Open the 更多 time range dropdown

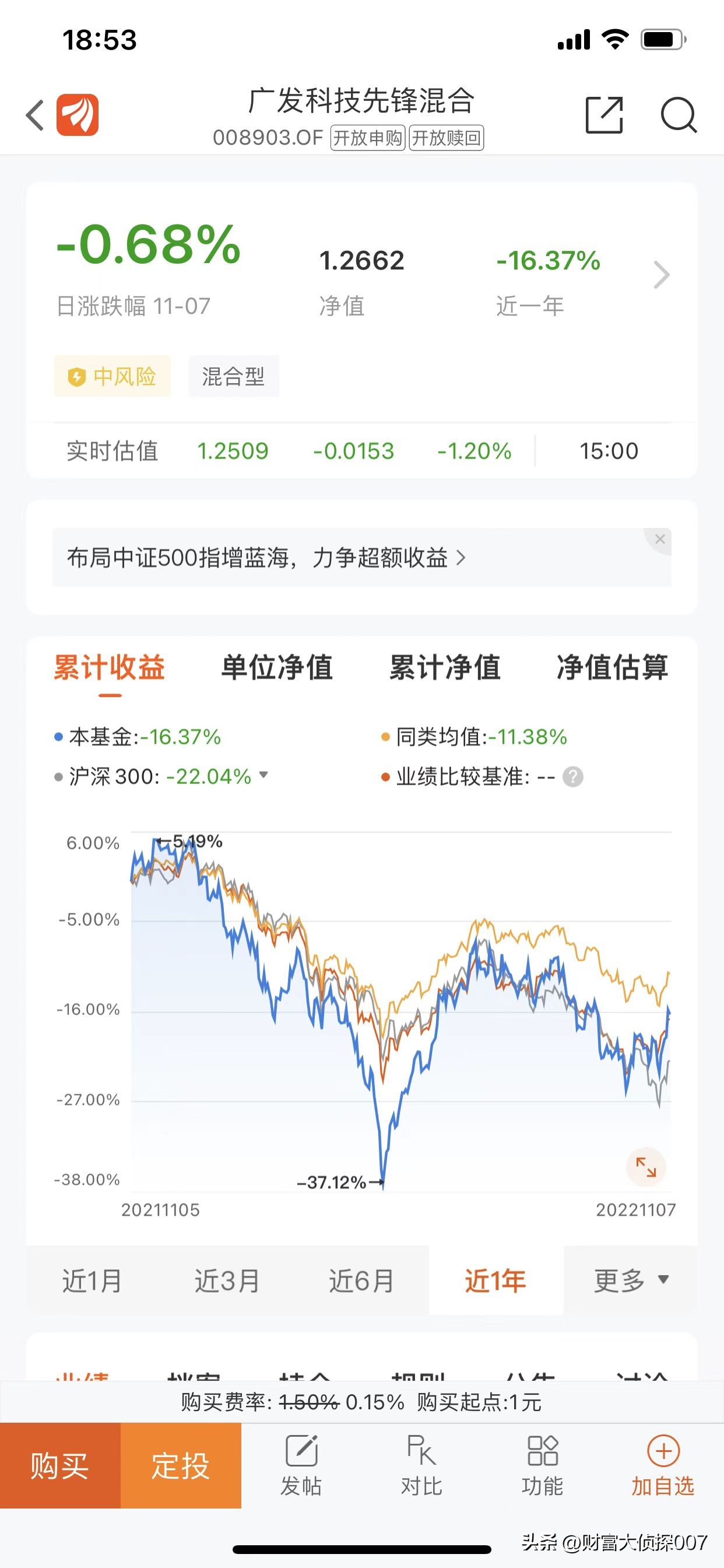tap(631, 1280)
